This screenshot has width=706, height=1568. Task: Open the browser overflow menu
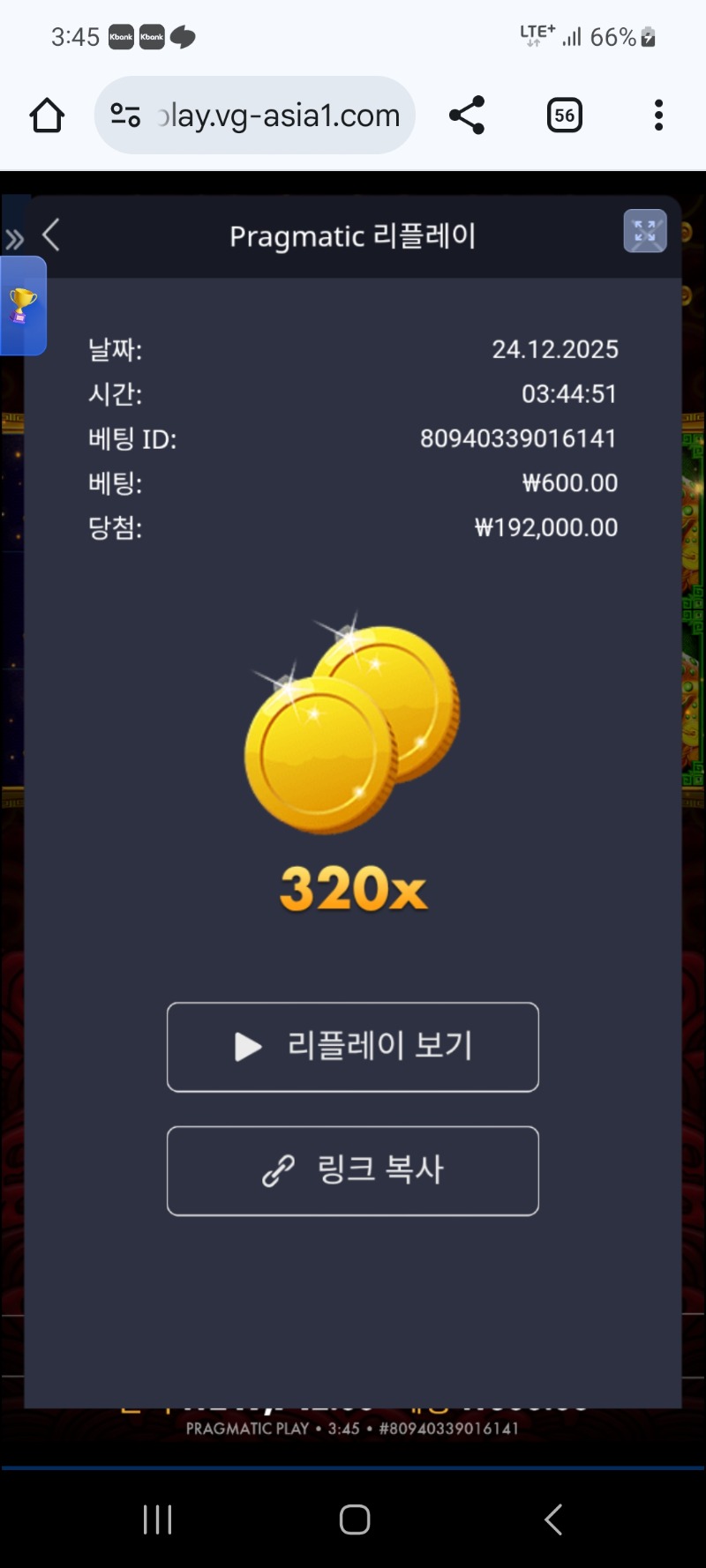coord(658,116)
